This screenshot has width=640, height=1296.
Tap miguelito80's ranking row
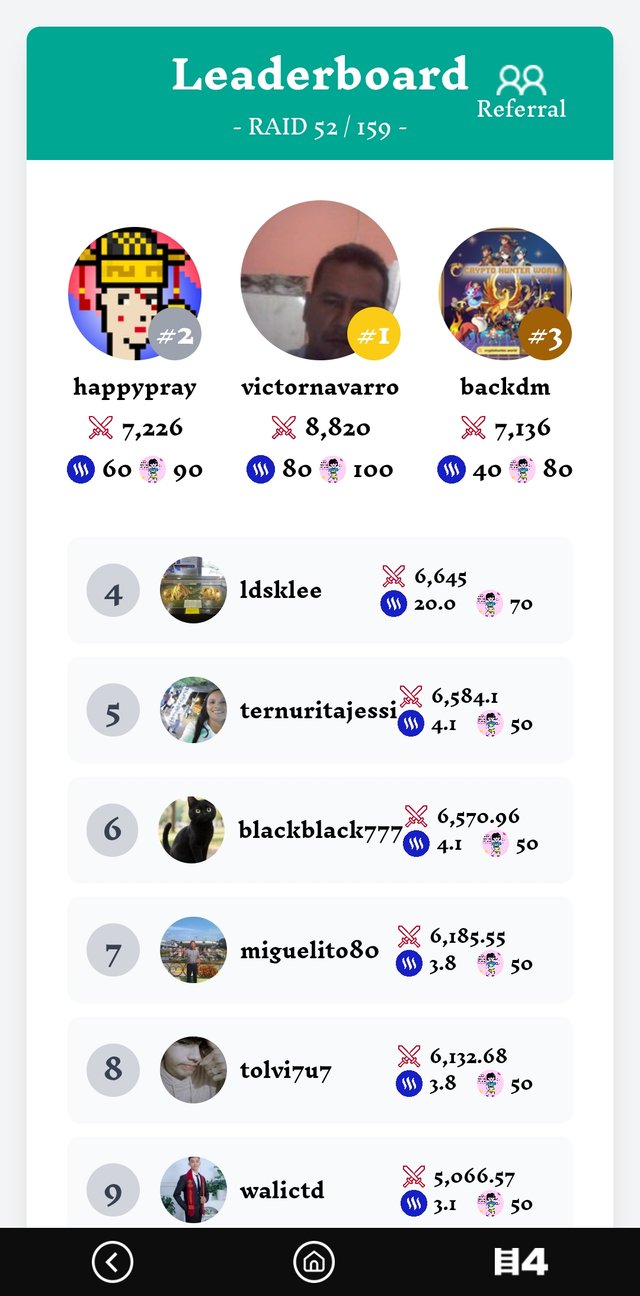coord(320,950)
